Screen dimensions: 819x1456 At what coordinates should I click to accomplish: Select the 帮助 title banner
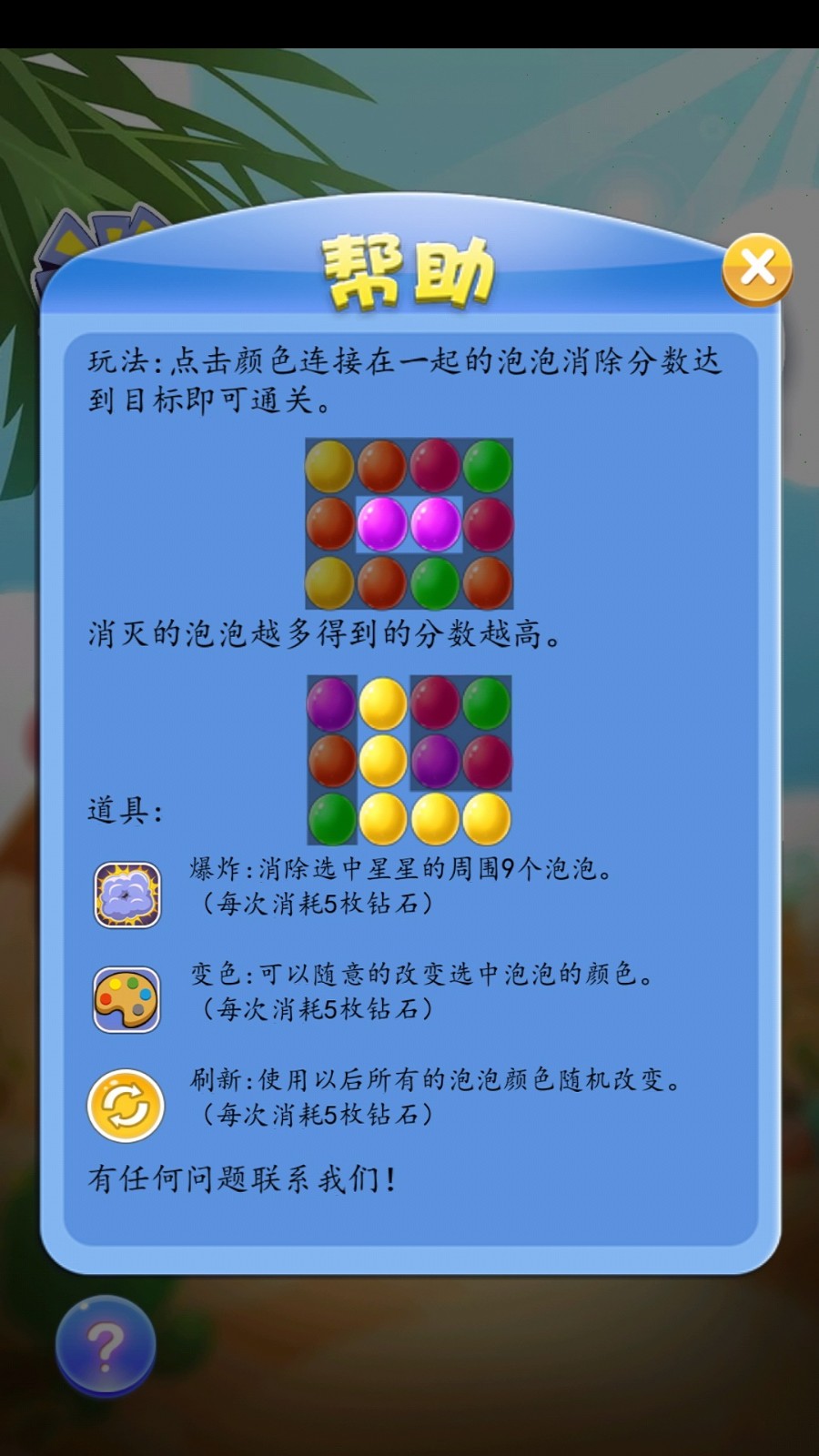[x=409, y=269]
